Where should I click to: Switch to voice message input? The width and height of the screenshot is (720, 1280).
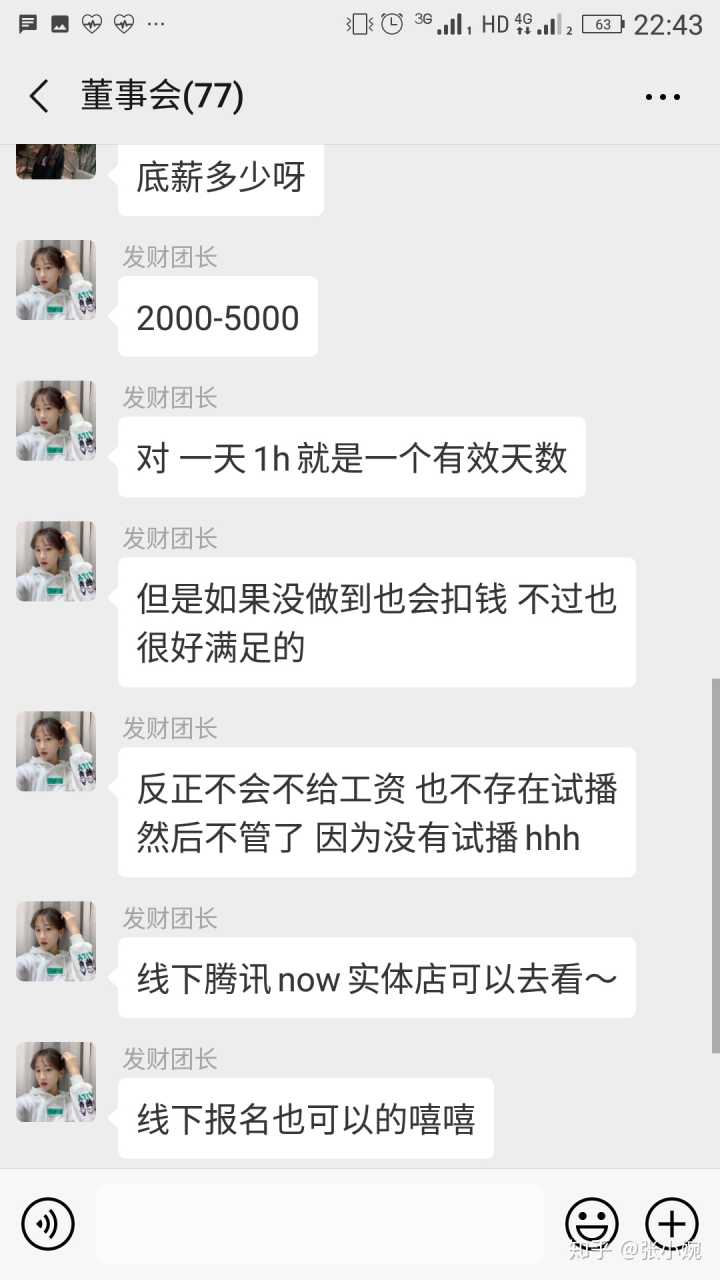pyautogui.click(x=48, y=1223)
